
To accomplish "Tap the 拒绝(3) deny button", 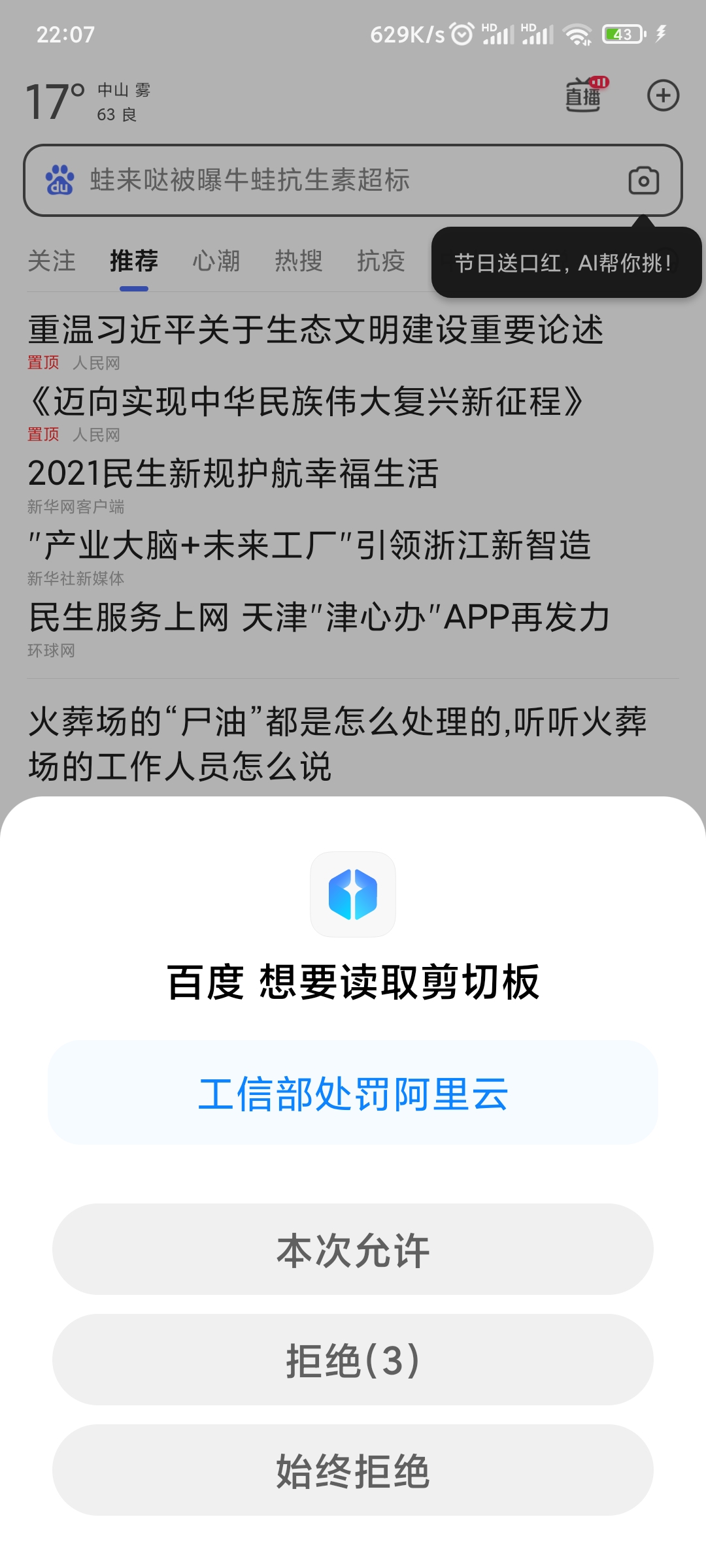I will 353,1360.
